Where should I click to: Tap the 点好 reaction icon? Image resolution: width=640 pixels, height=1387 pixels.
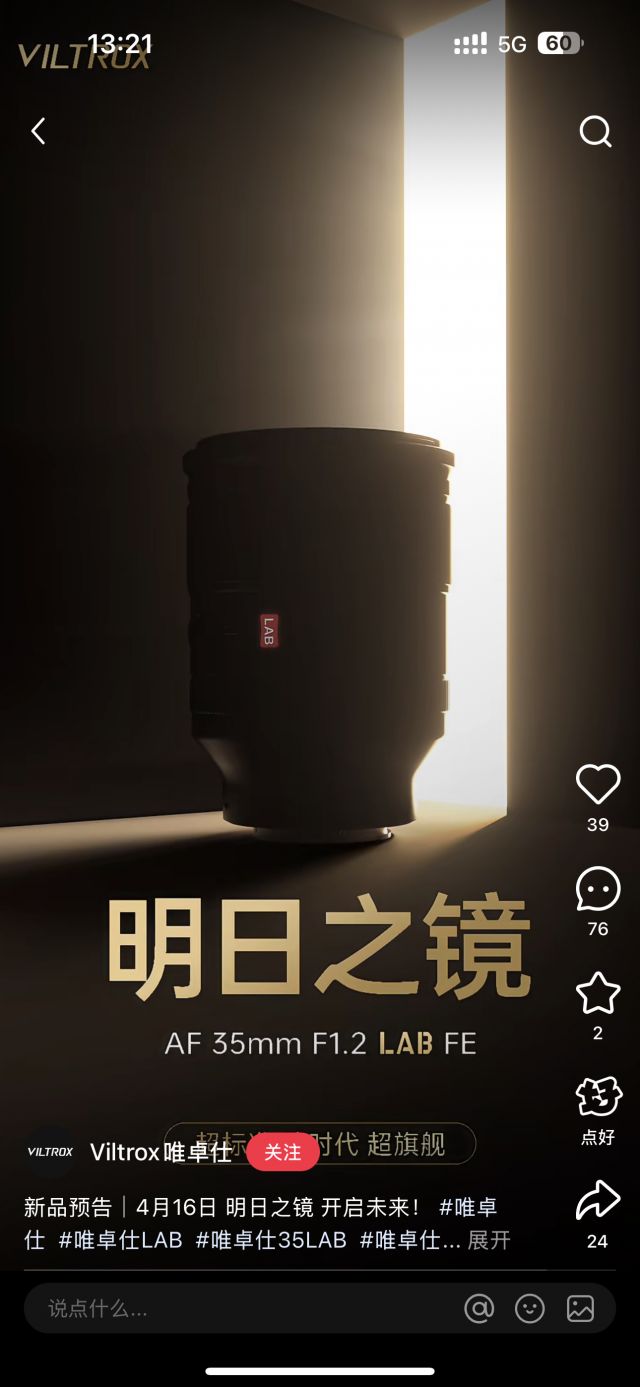pos(598,1098)
